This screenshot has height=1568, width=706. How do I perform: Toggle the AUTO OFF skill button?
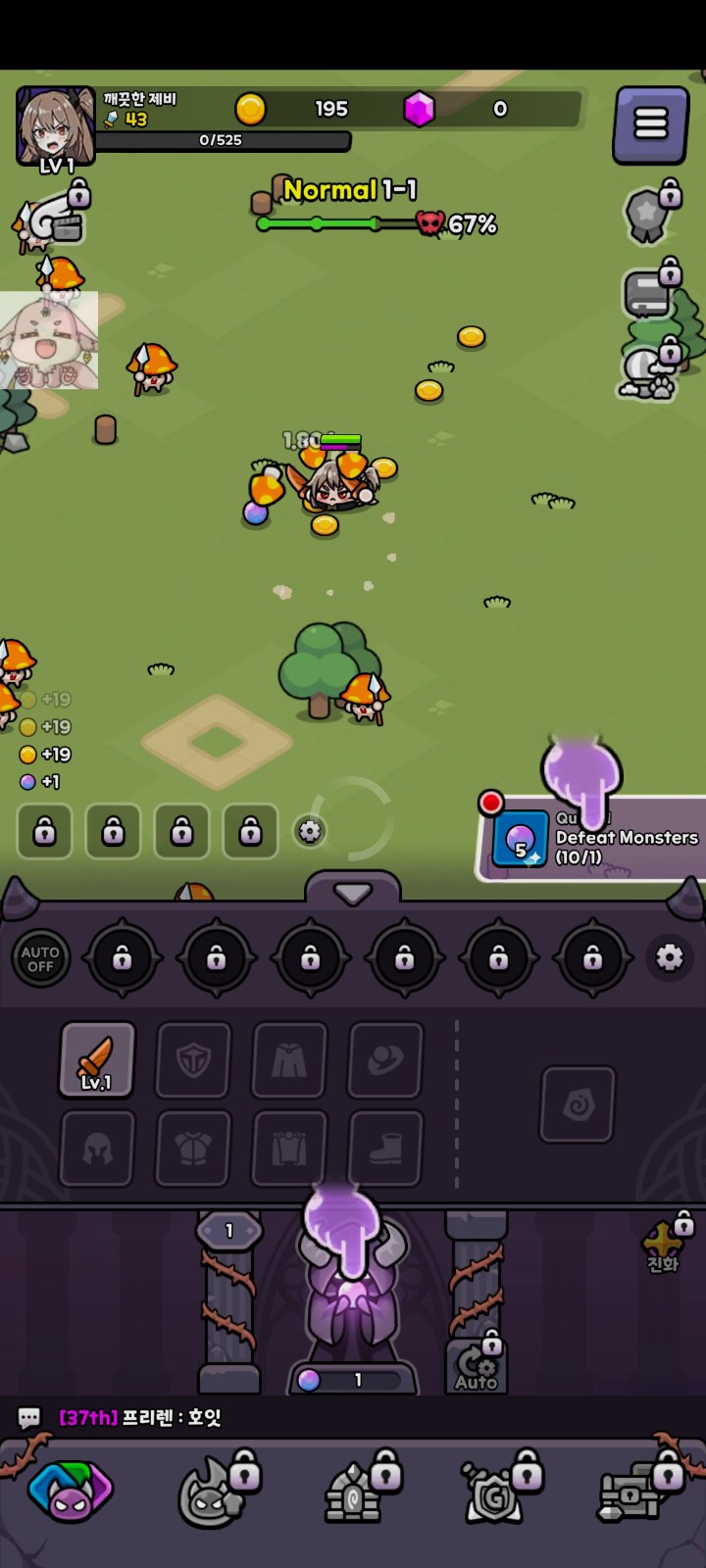click(x=40, y=958)
